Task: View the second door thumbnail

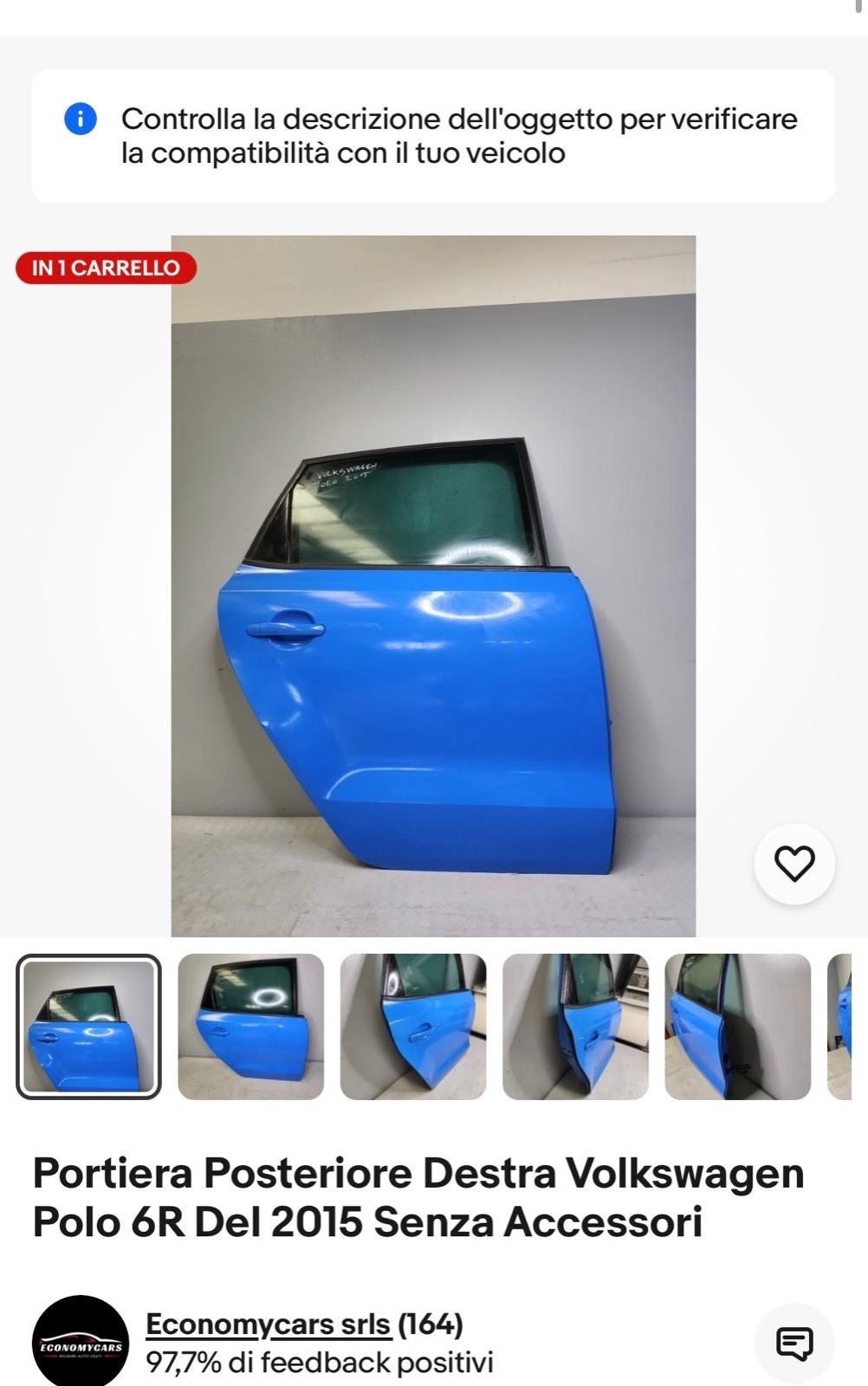Action: 250,1027
